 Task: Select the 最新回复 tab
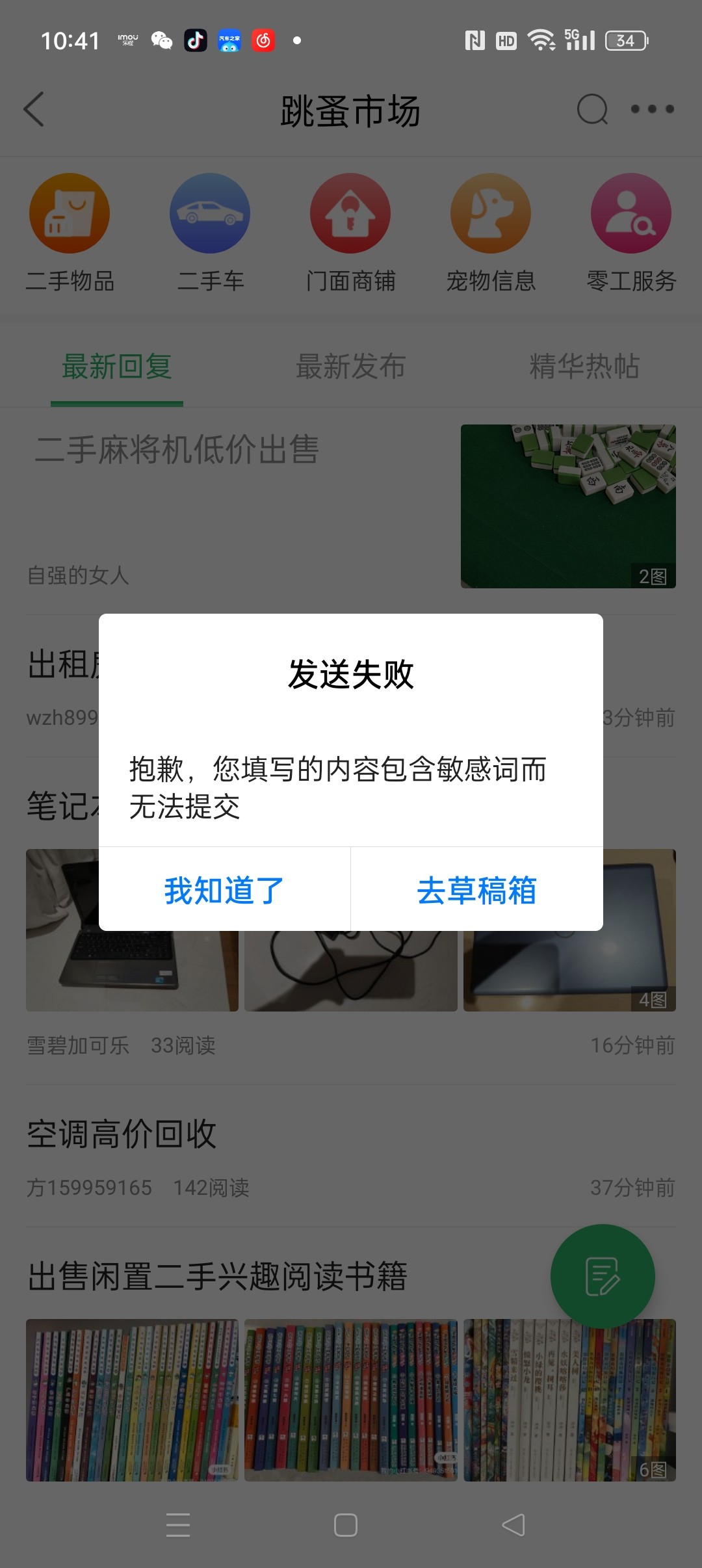coord(117,367)
